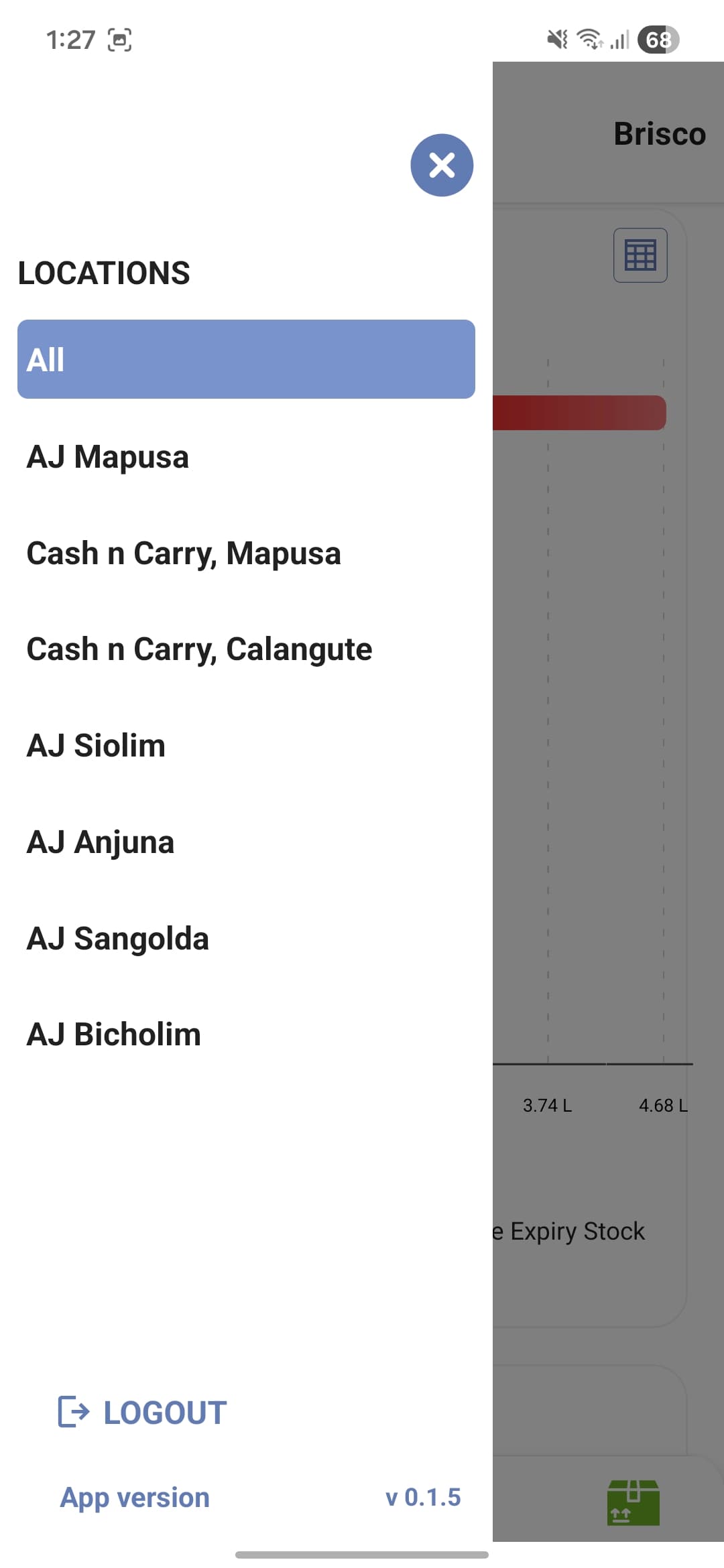Tap the Brisco title heading

659,133
